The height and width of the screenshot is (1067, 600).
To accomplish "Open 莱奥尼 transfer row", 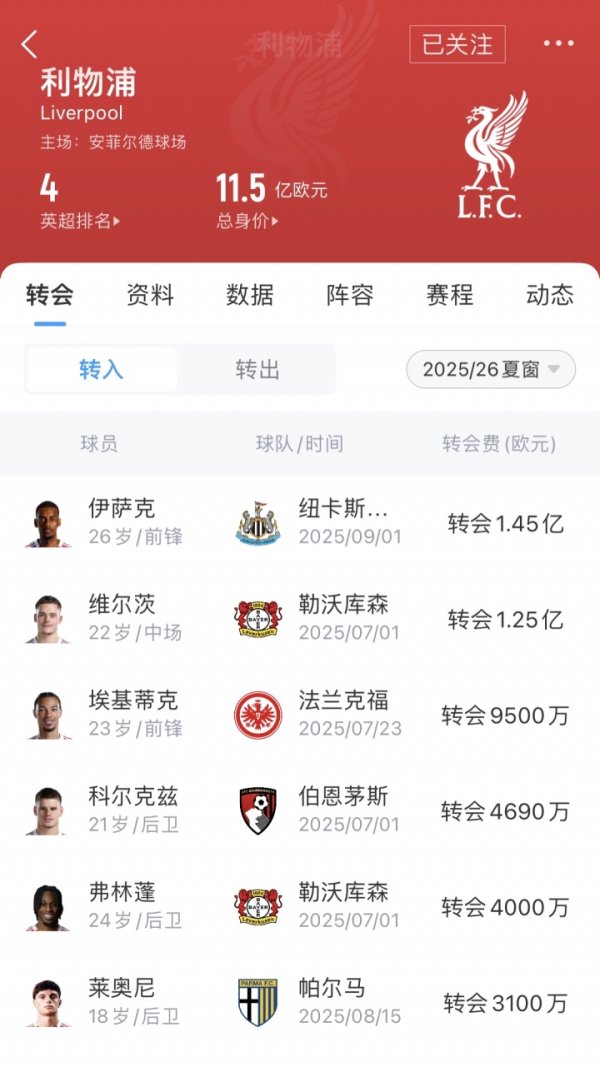I will [300, 1003].
